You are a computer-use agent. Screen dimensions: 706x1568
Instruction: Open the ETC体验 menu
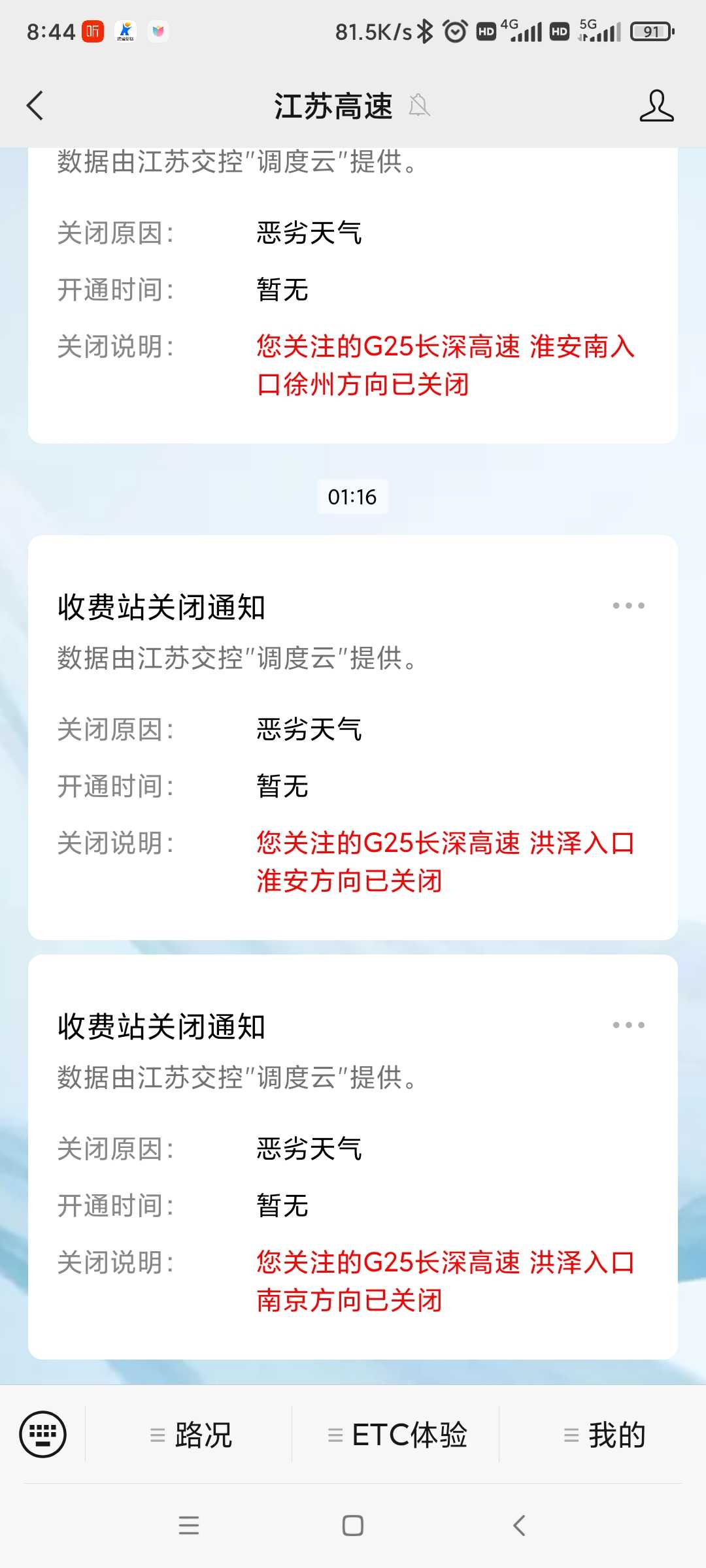pos(395,1435)
